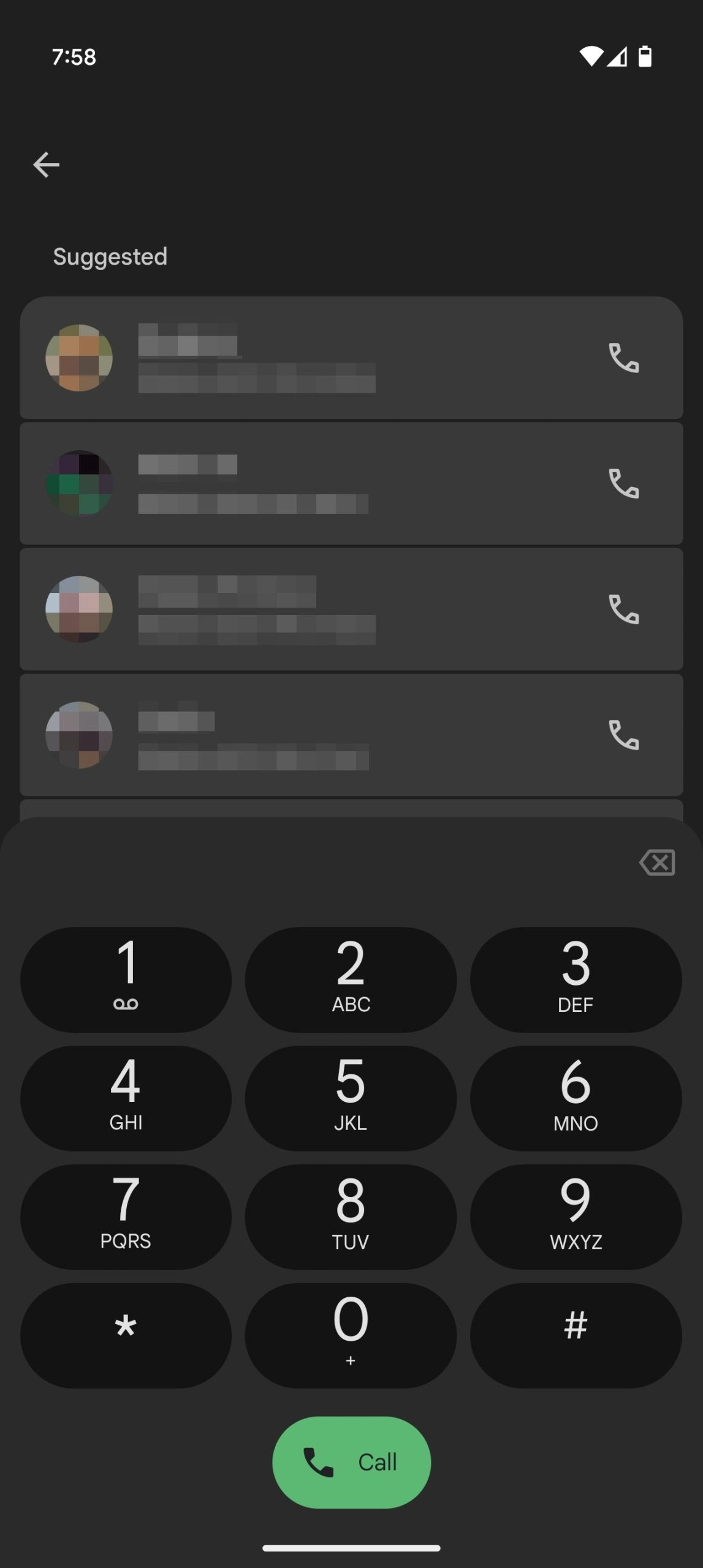Image resolution: width=703 pixels, height=1568 pixels.
Task: Tap the 3 DEF key
Action: [576, 979]
